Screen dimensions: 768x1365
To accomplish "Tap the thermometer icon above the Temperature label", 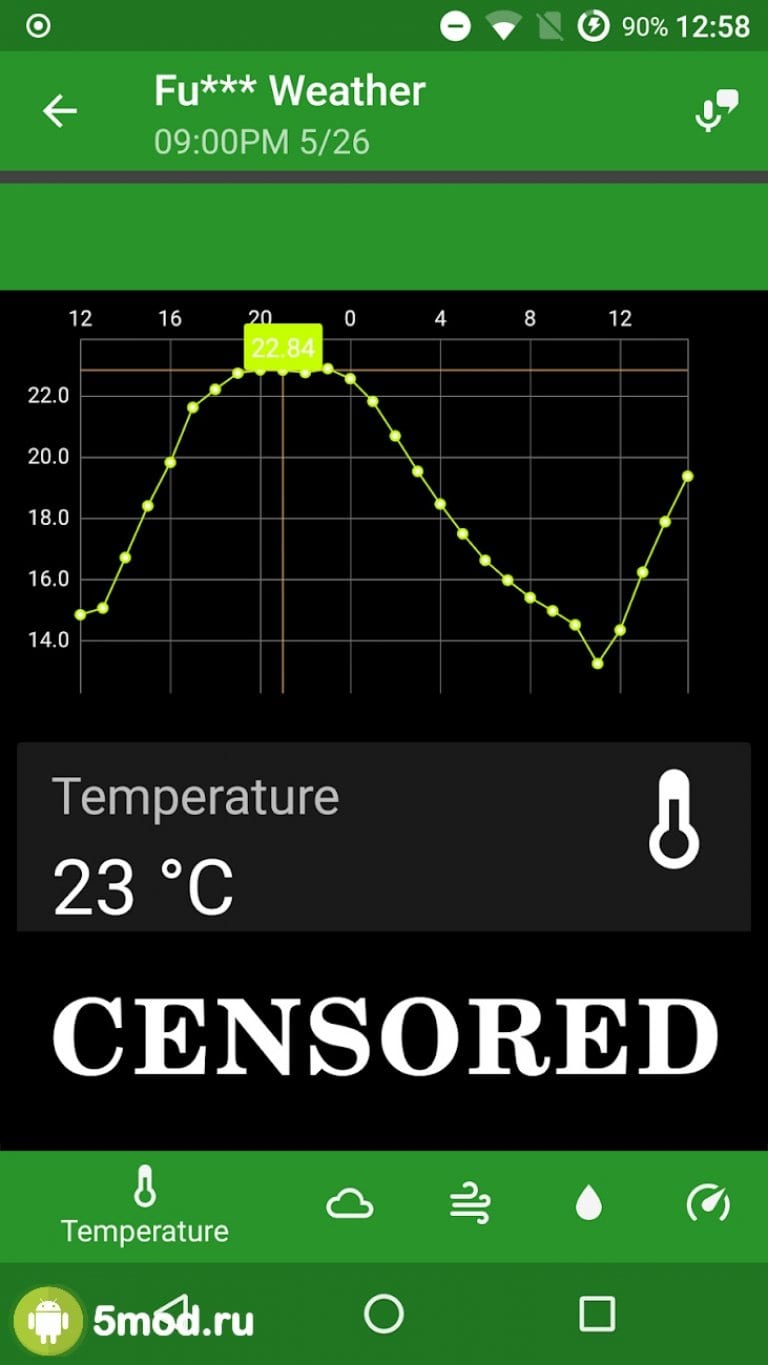I will (144, 1191).
